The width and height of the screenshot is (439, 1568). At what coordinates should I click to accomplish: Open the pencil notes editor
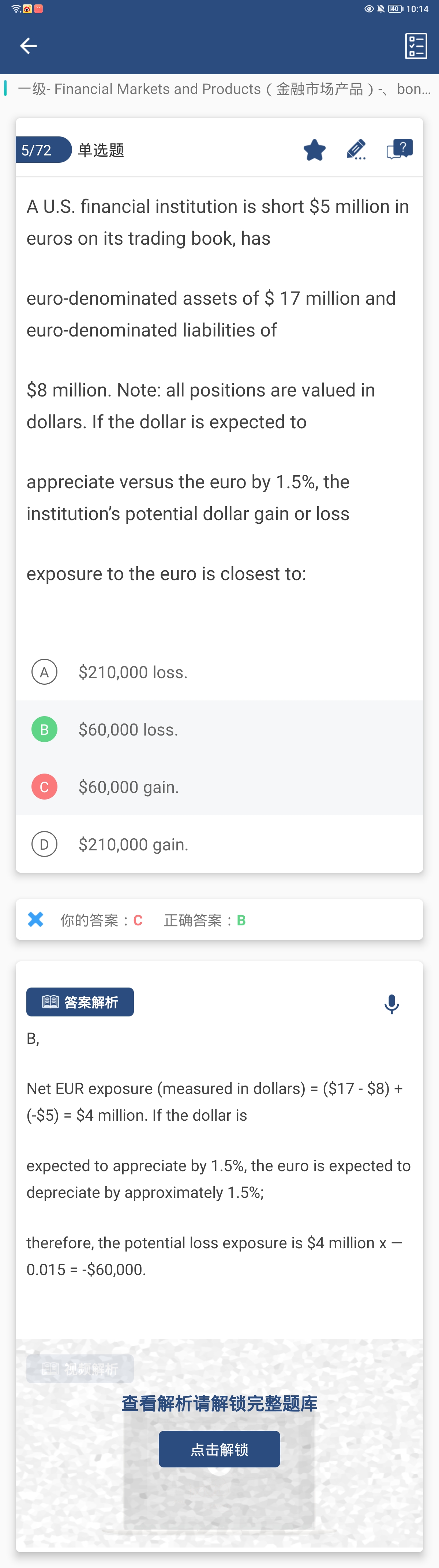[356, 150]
